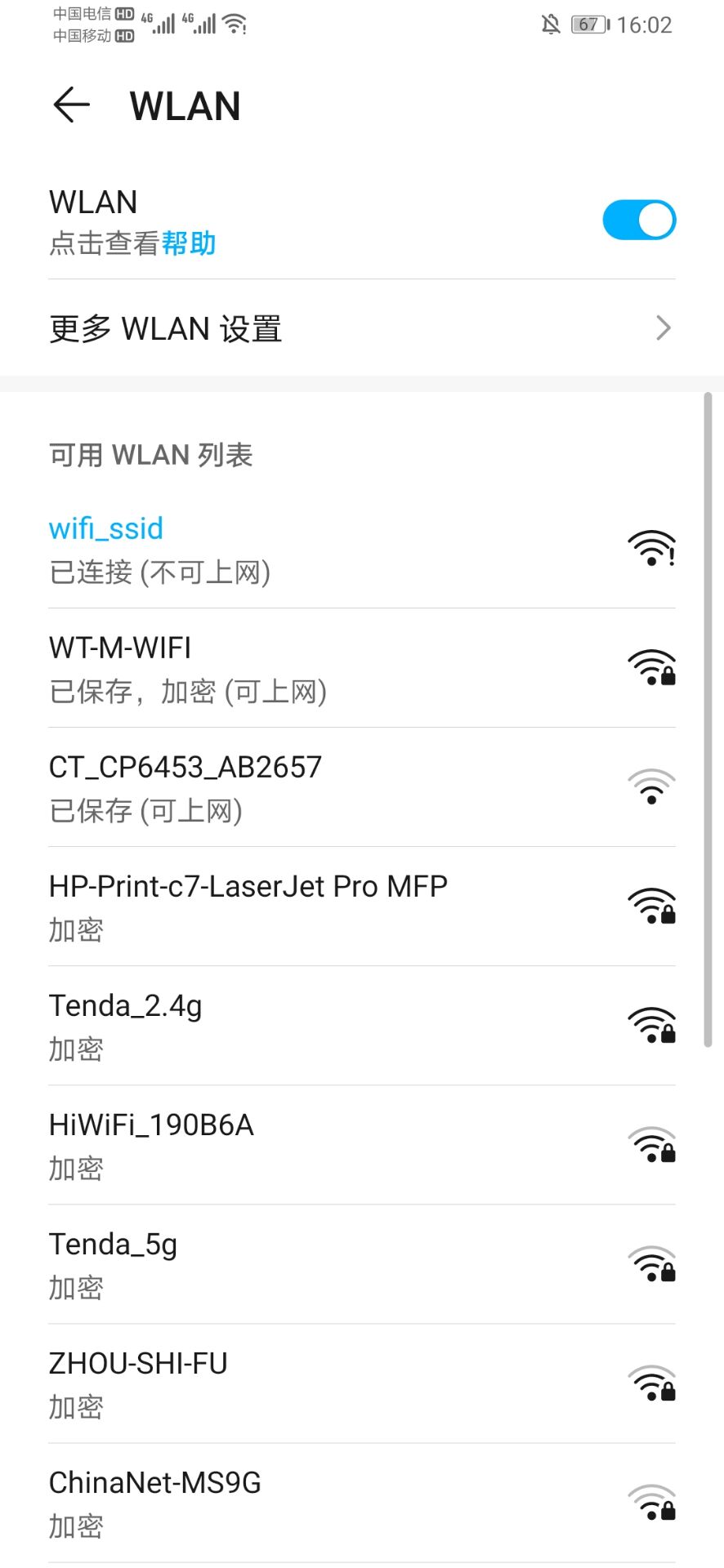Toggle WLAN off then reconnect

point(639,219)
